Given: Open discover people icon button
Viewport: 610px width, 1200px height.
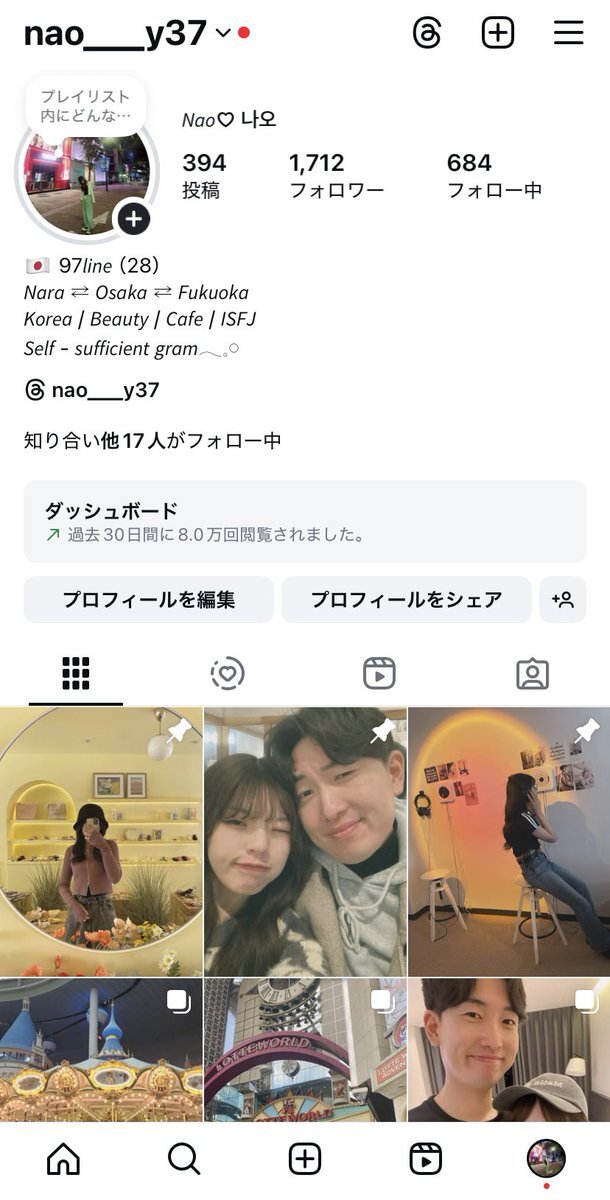Looking at the screenshot, I should (562, 600).
